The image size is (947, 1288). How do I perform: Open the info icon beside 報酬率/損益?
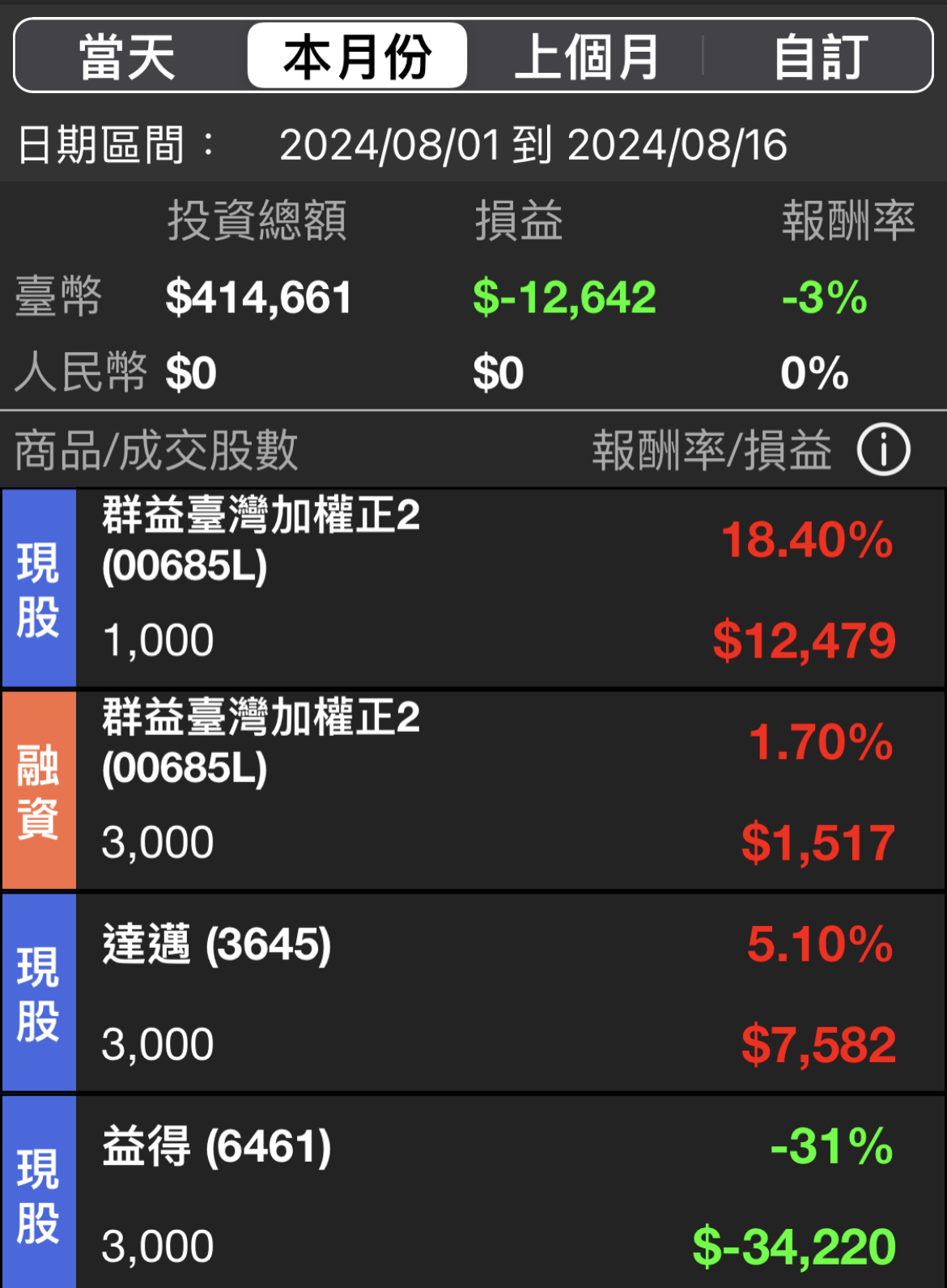[x=883, y=450]
